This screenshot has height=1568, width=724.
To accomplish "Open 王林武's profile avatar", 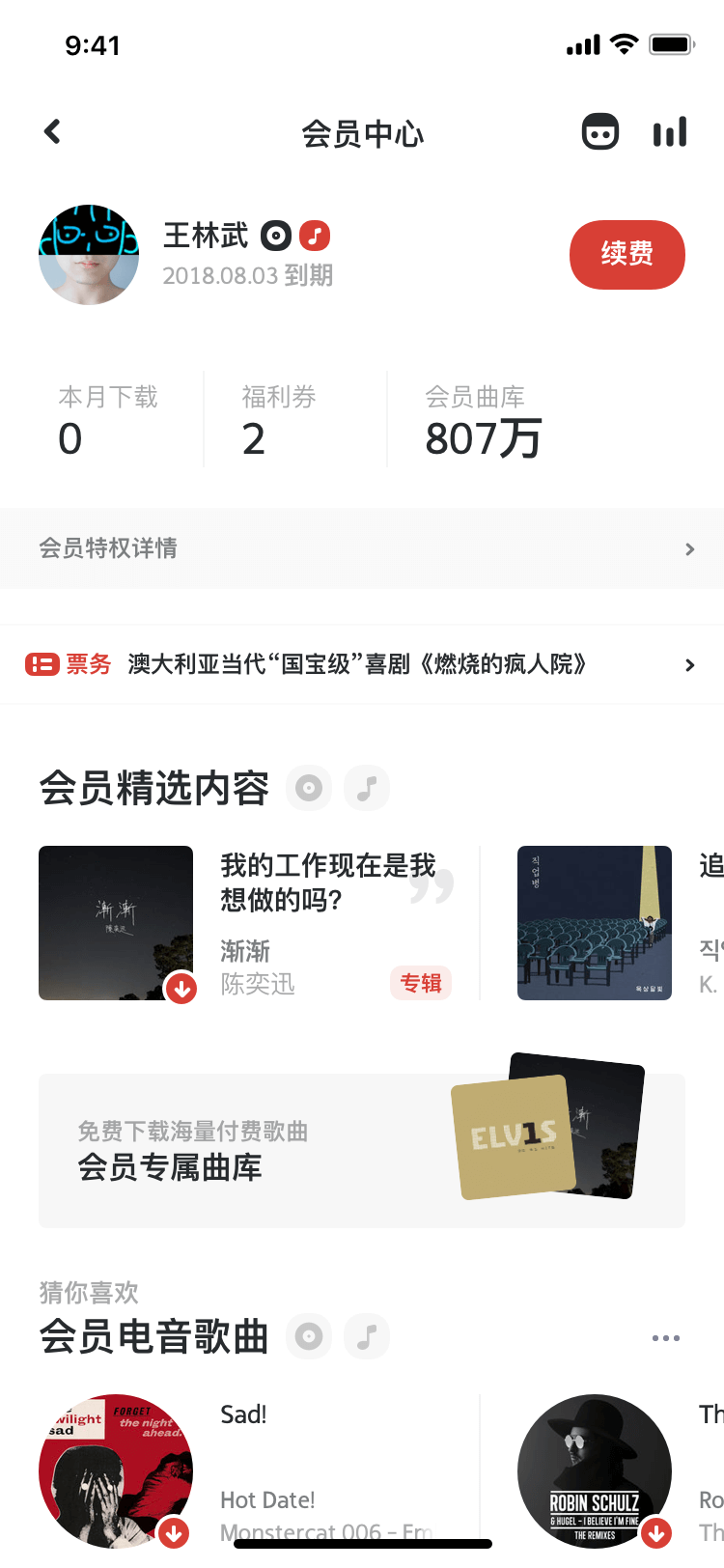I will click(89, 255).
